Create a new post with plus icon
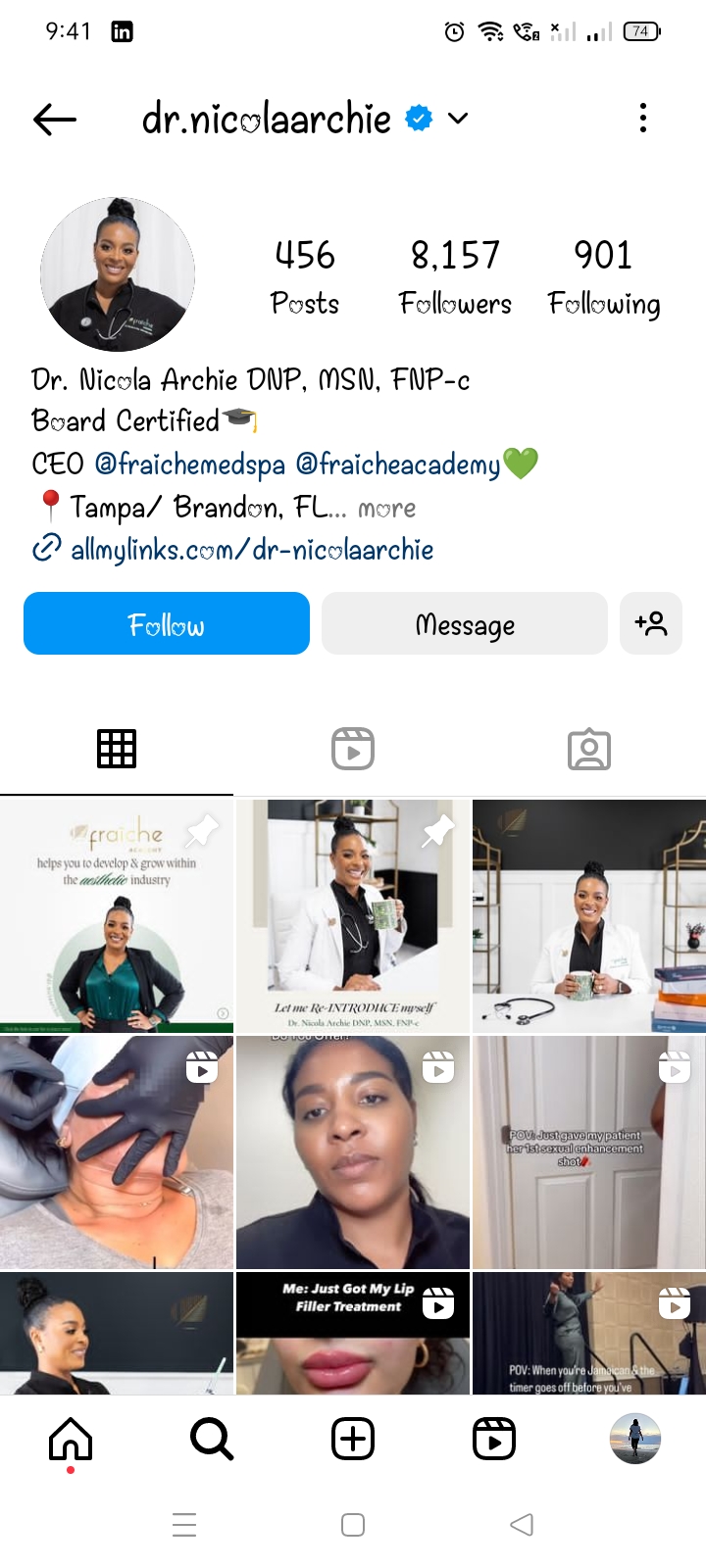 [353, 1440]
